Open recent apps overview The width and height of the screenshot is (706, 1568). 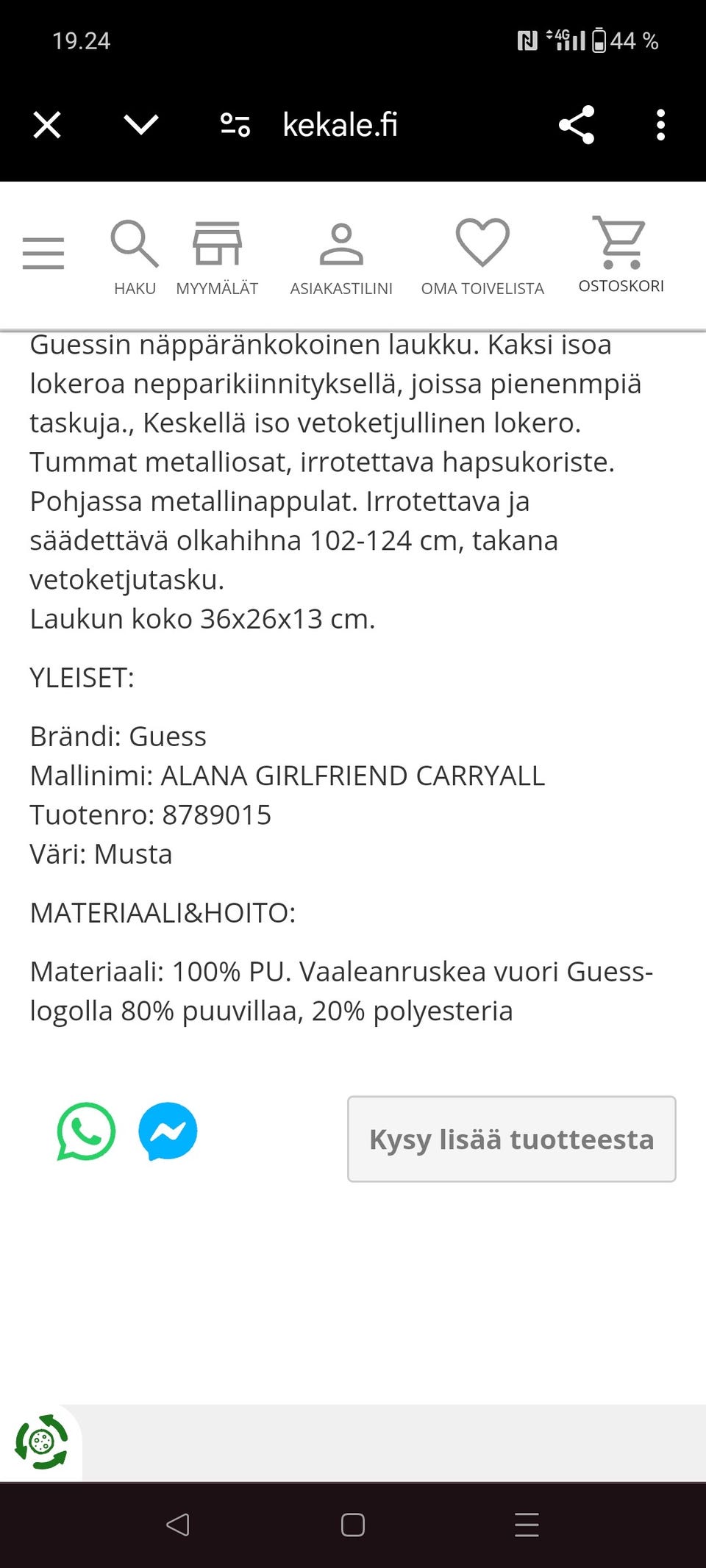coord(527,1525)
